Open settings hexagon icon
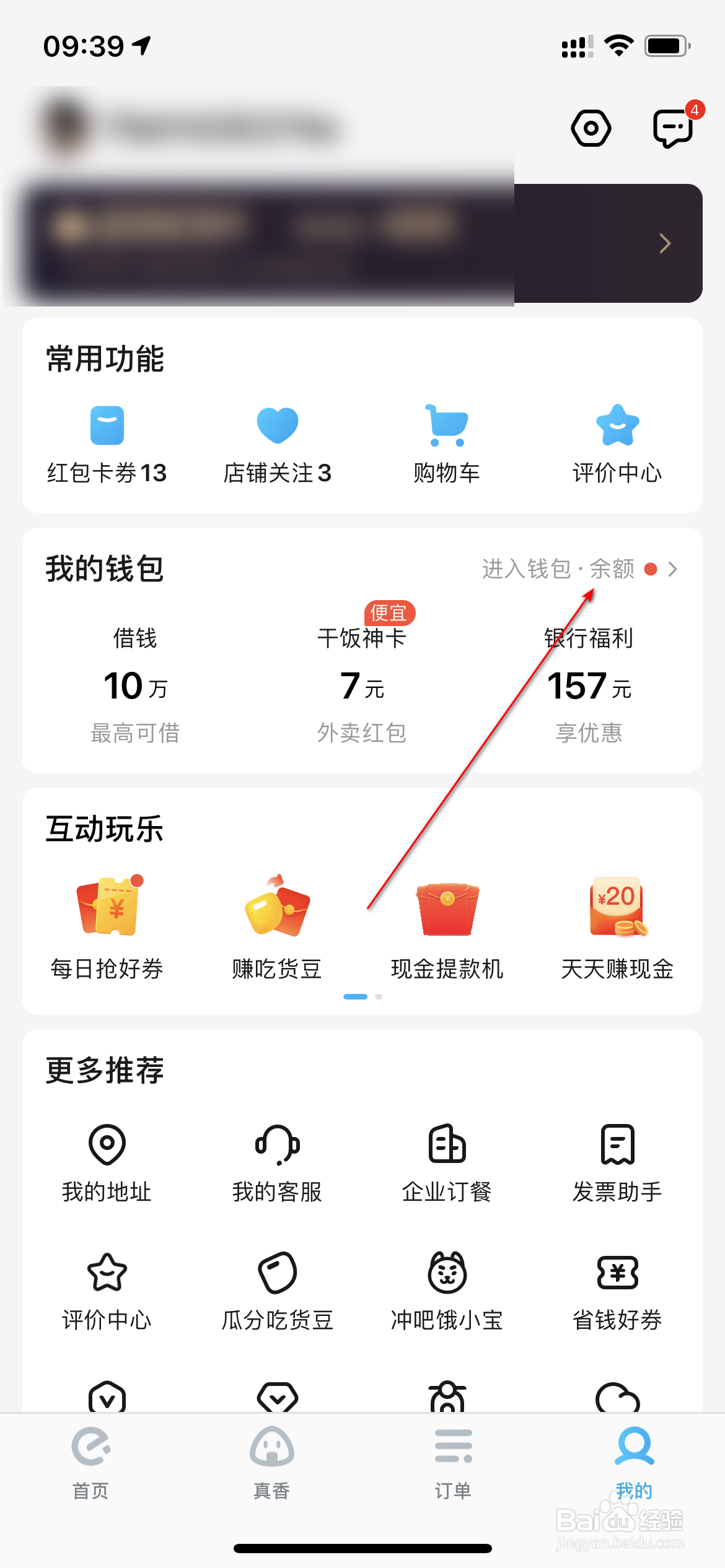Screen dimensions: 725x1568 591,128
